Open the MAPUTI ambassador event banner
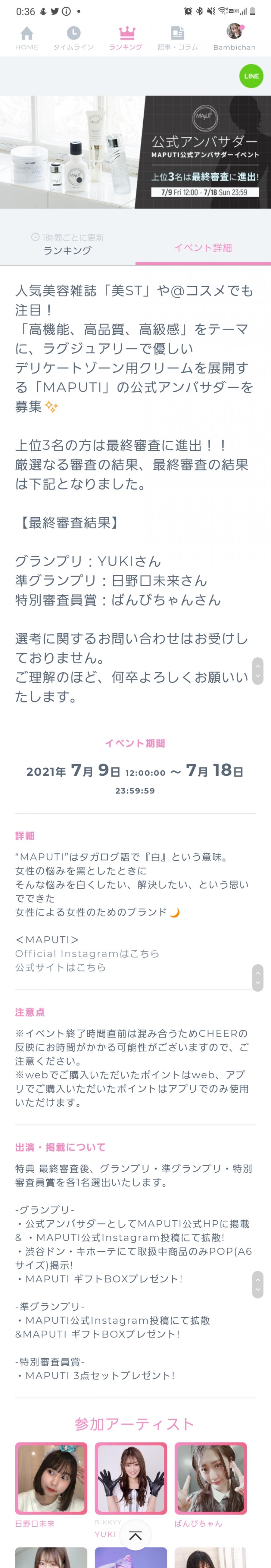Viewport: 271px width, 1568px height. 135,152
